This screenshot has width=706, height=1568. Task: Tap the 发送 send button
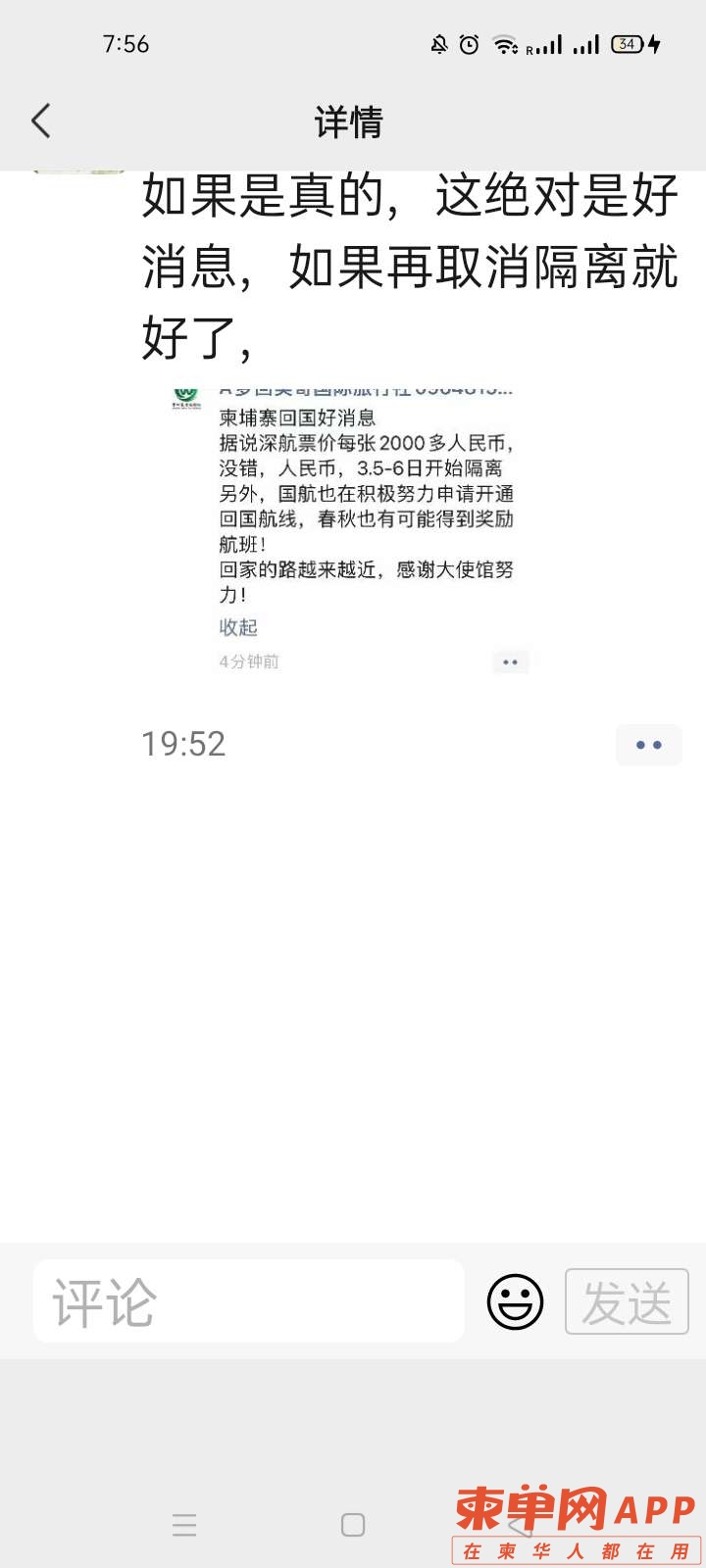tap(627, 1301)
